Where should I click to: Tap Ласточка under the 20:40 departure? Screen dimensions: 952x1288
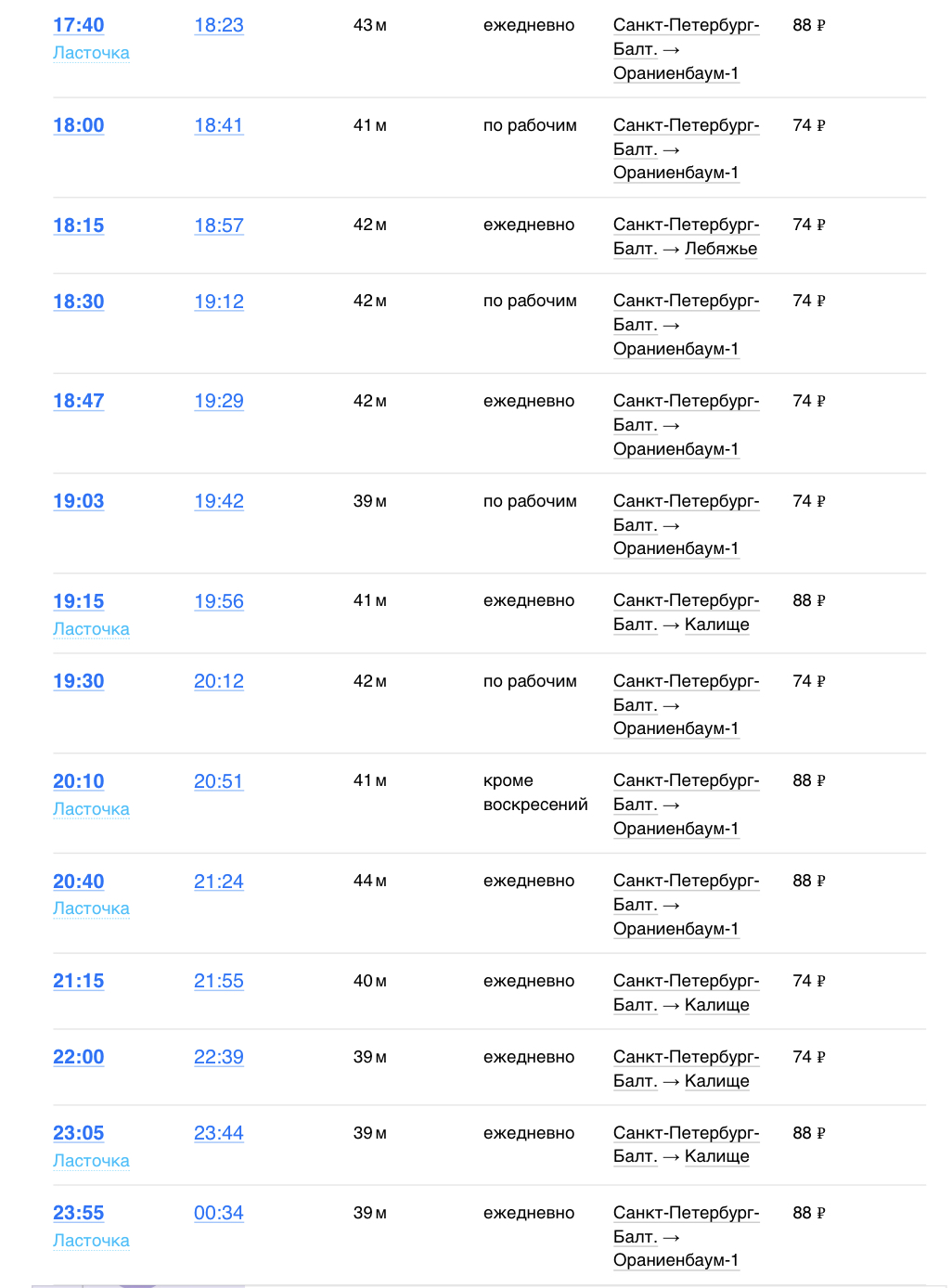[x=91, y=909]
